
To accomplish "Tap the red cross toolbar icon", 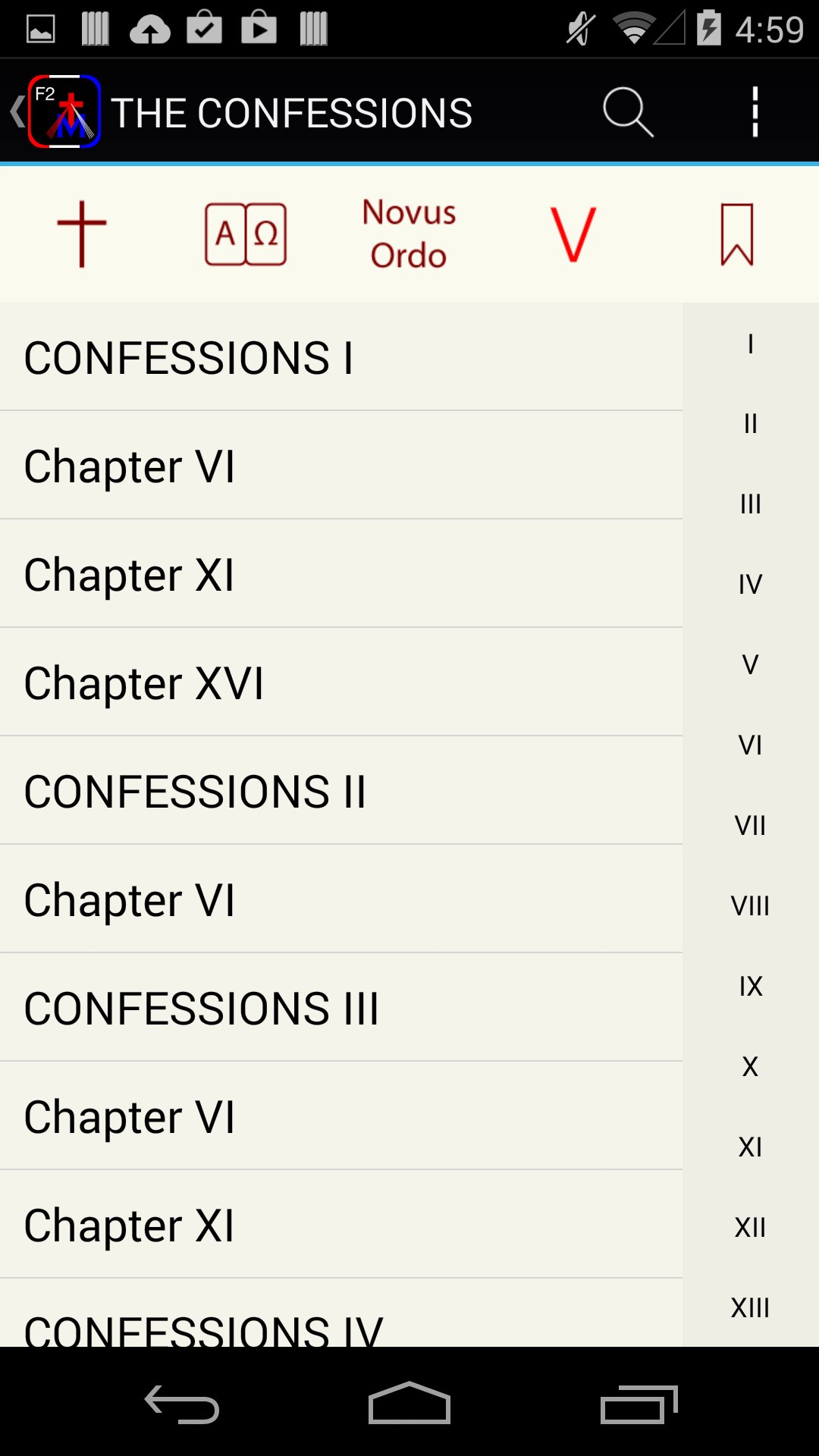I will tap(82, 234).
